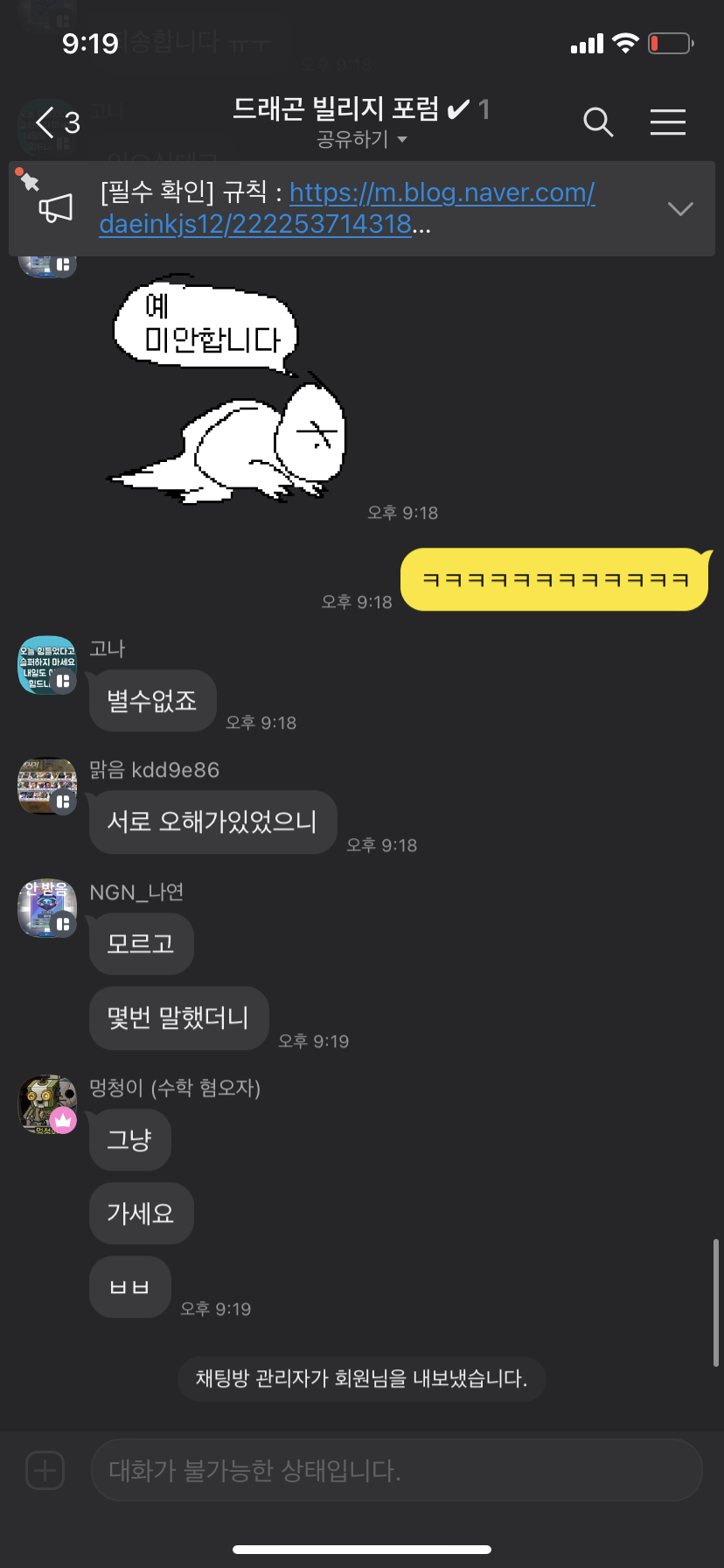View 고나's profile picture

coord(47,665)
